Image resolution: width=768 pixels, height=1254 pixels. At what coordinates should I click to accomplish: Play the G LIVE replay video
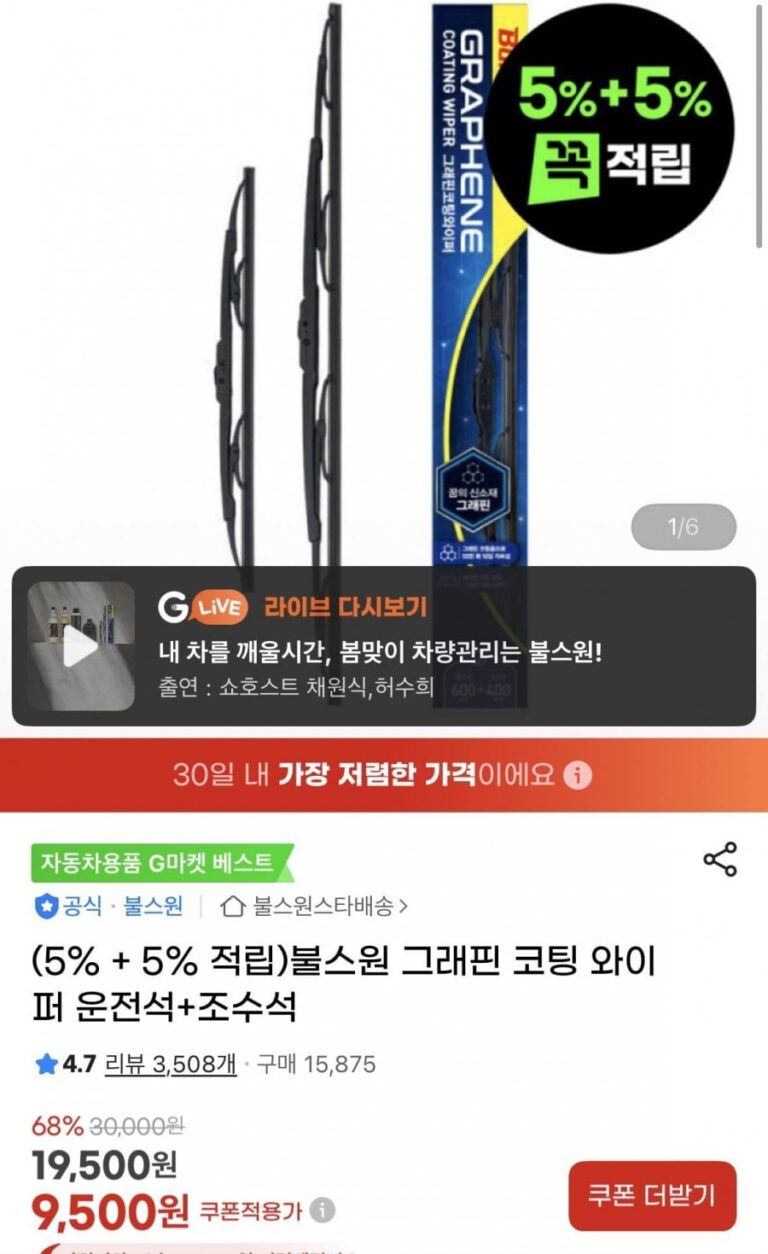[81, 646]
